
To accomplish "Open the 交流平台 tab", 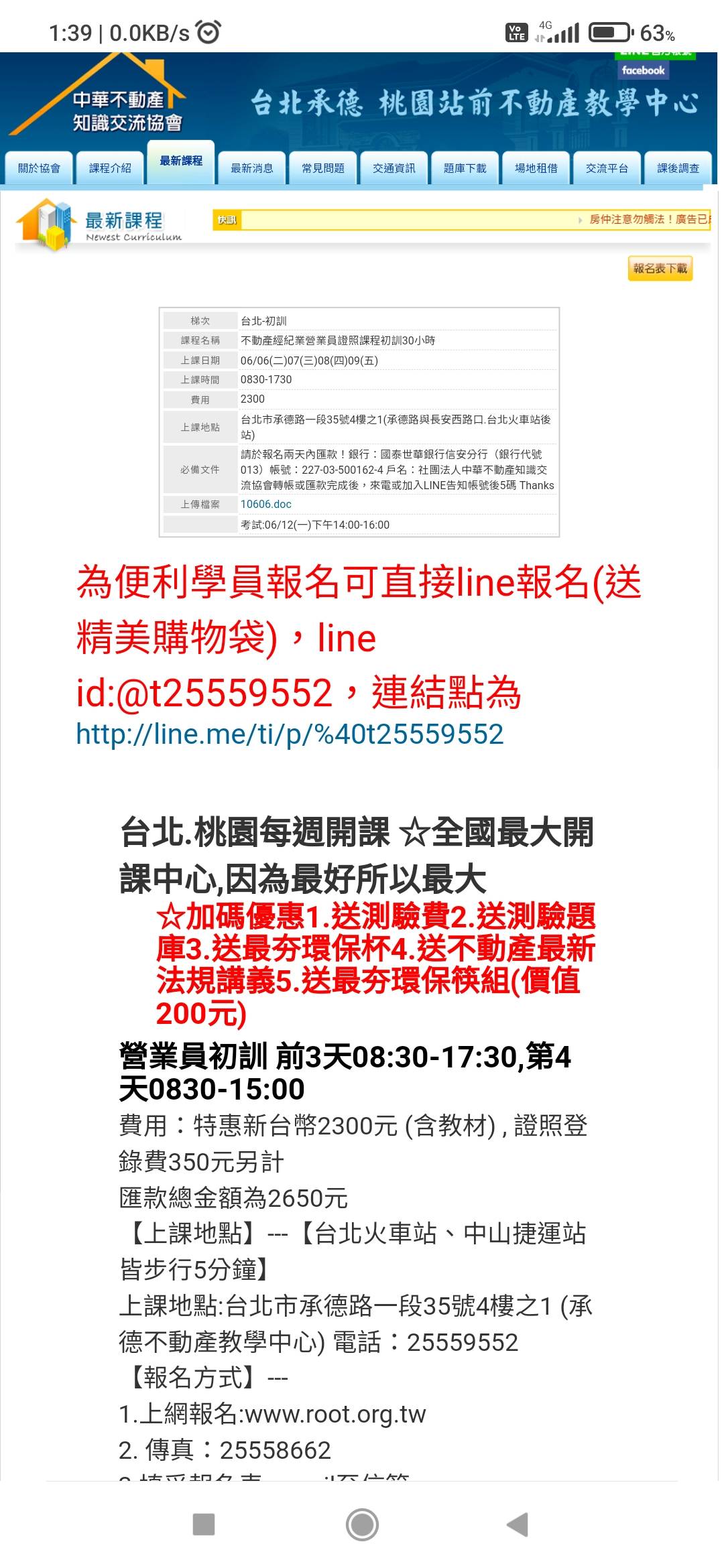I will tap(607, 168).
